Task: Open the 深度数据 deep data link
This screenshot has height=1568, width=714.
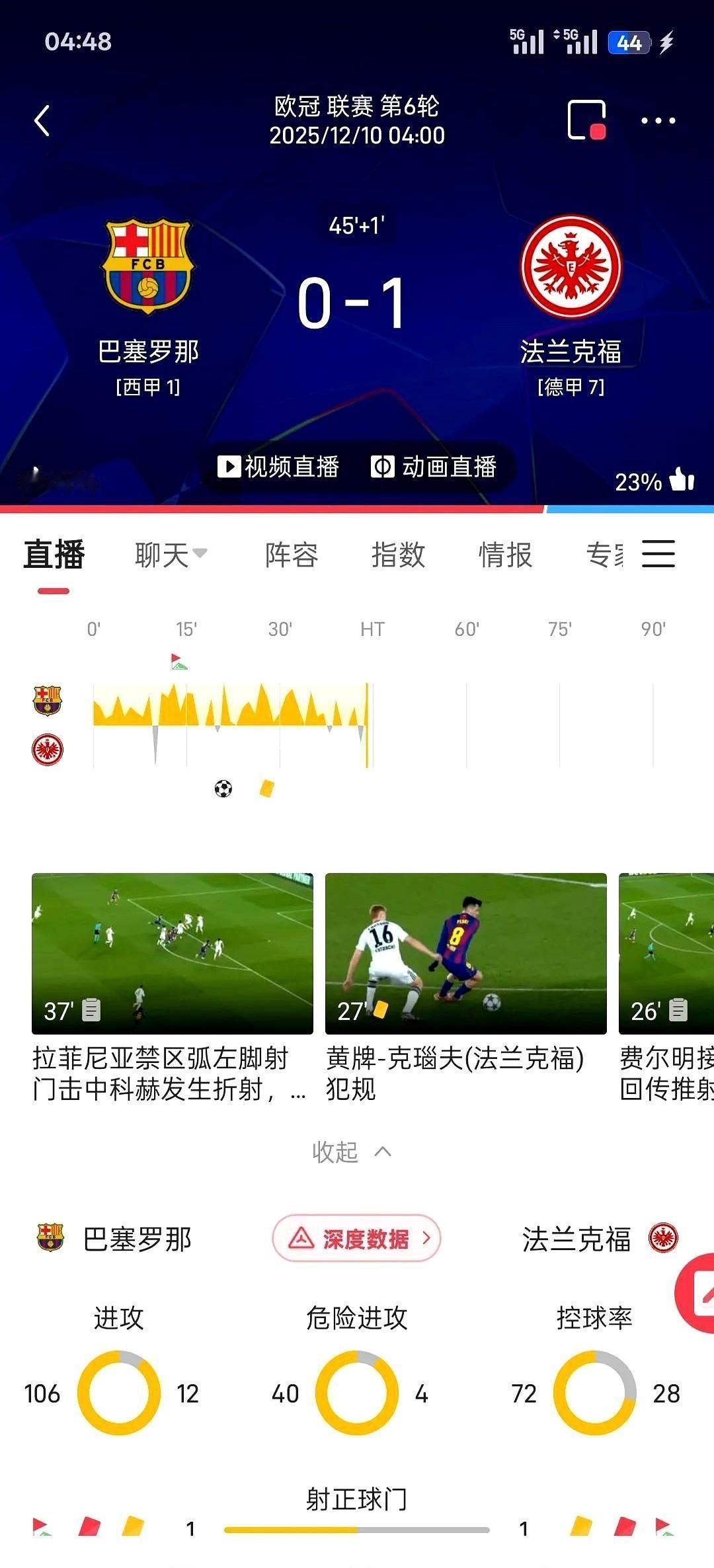Action: 357,1239
